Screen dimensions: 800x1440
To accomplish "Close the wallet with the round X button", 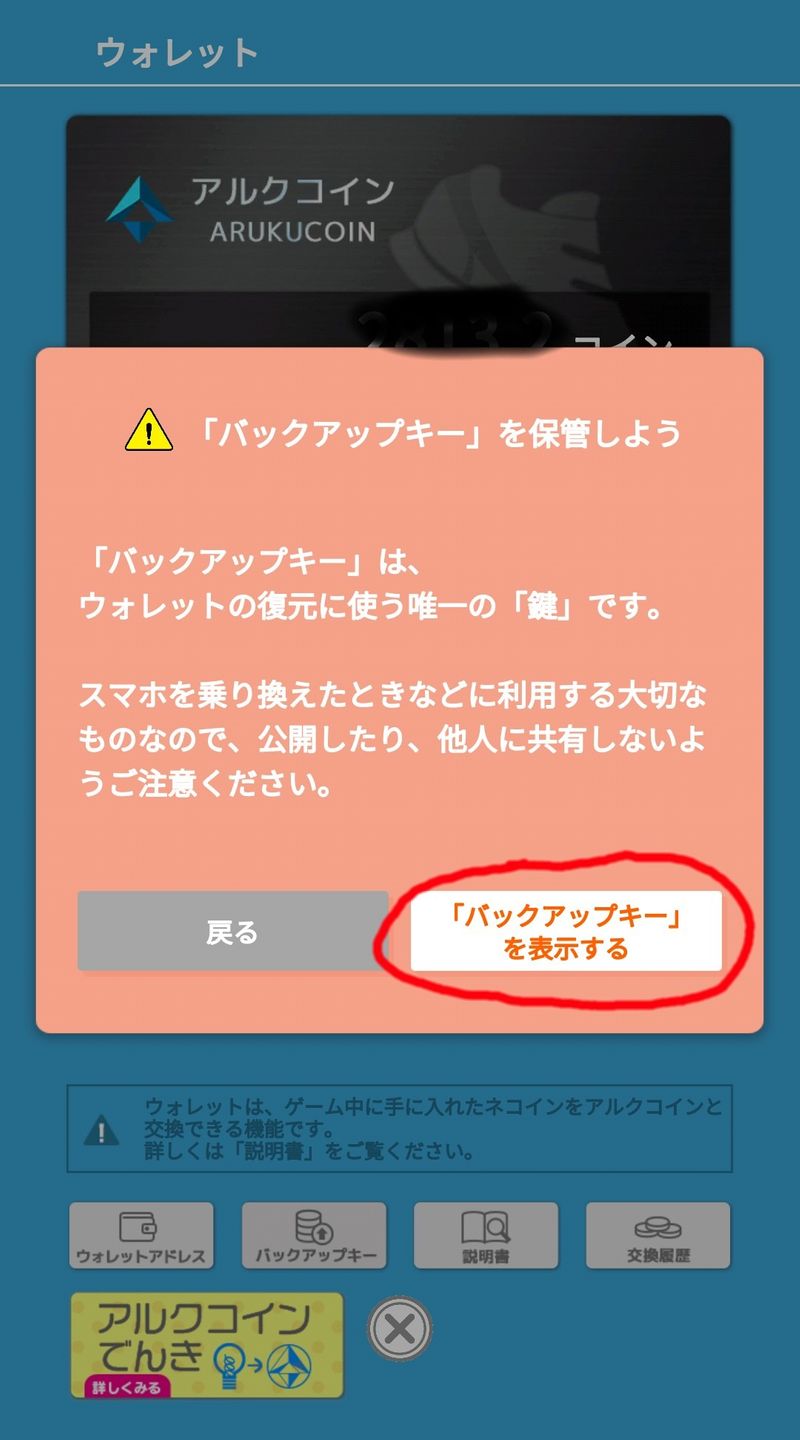I will pyautogui.click(x=399, y=1329).
